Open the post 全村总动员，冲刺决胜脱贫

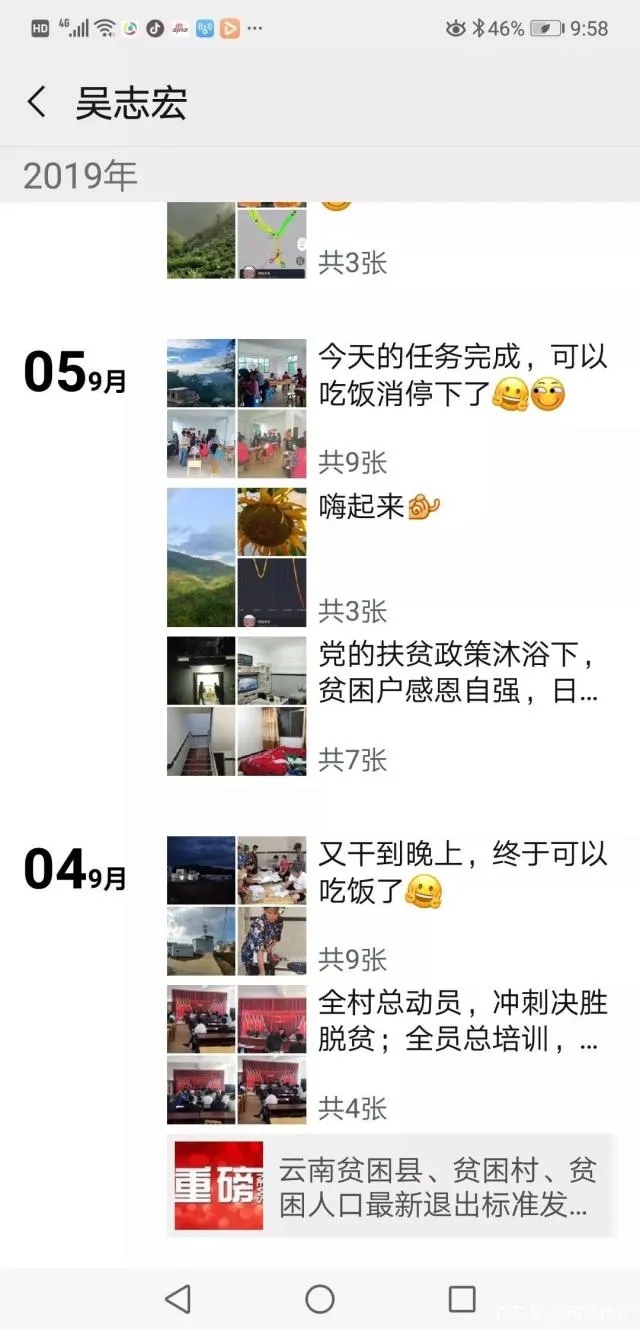[458, 1020]
